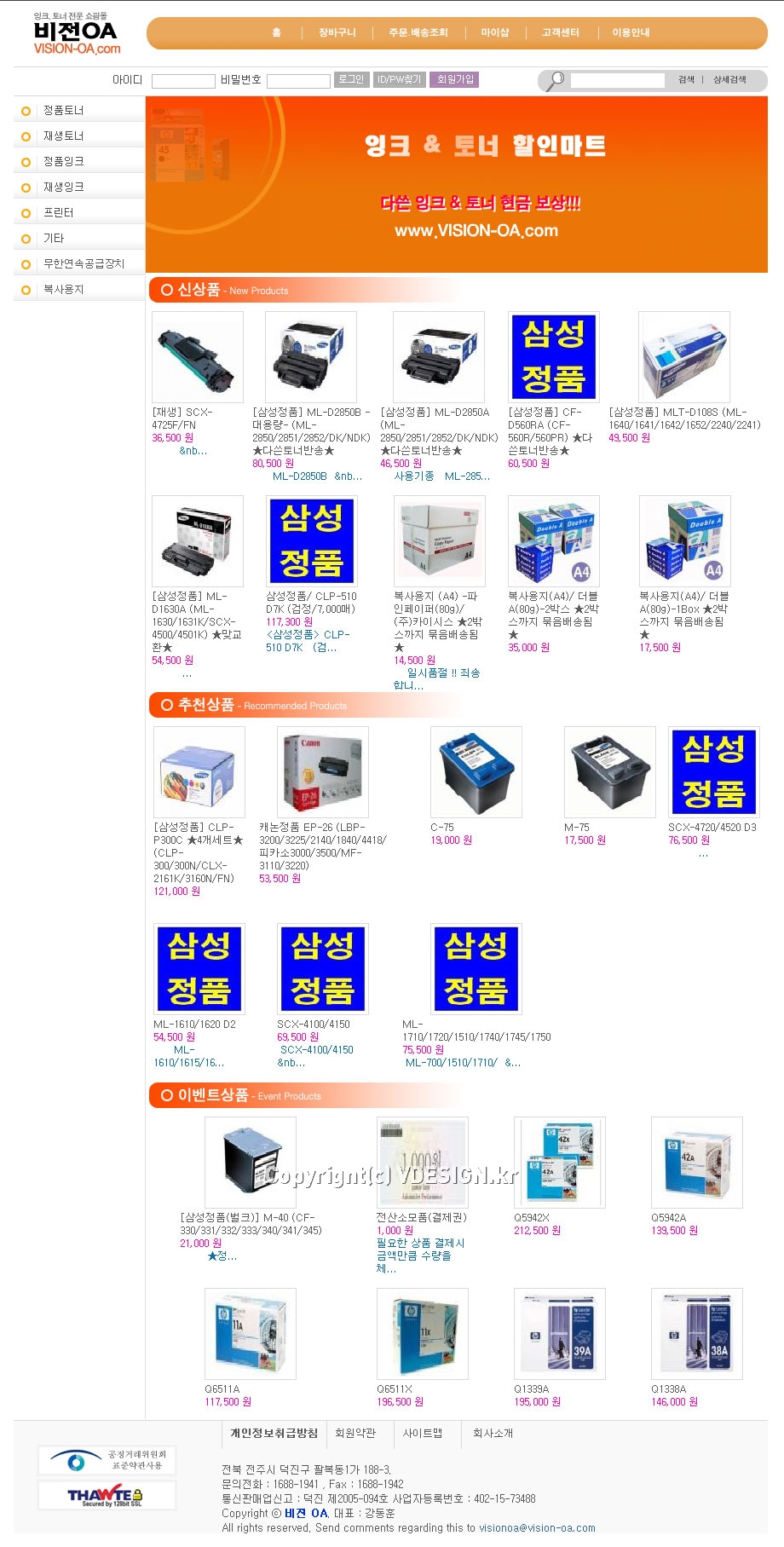
Task: Select the 정품토너 category
Action: [x=64, y=111]
